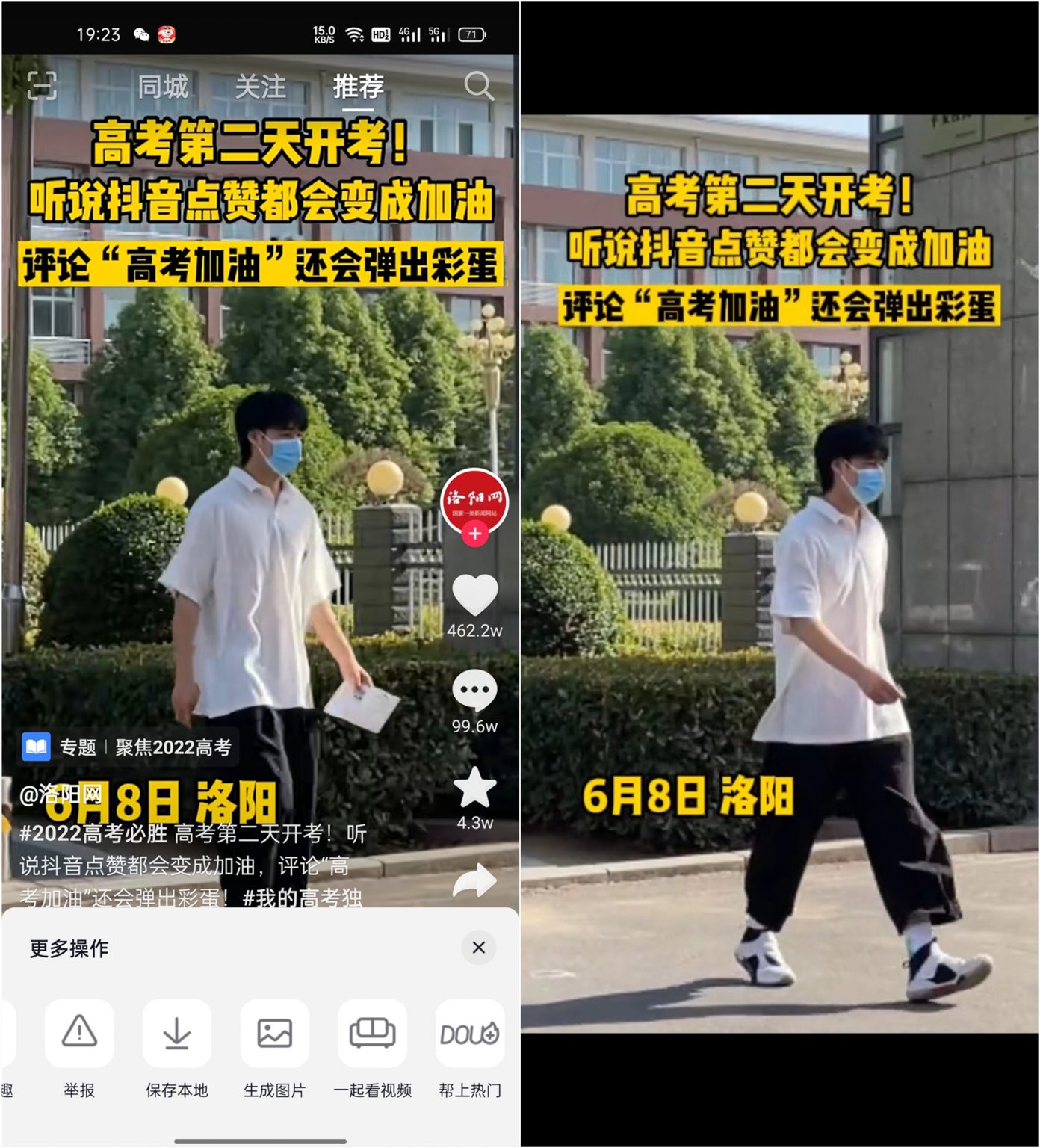Screen dimensions: 1040x1148
Task: Select 生成图片 to generate an image
Action: pos(274,1034)
